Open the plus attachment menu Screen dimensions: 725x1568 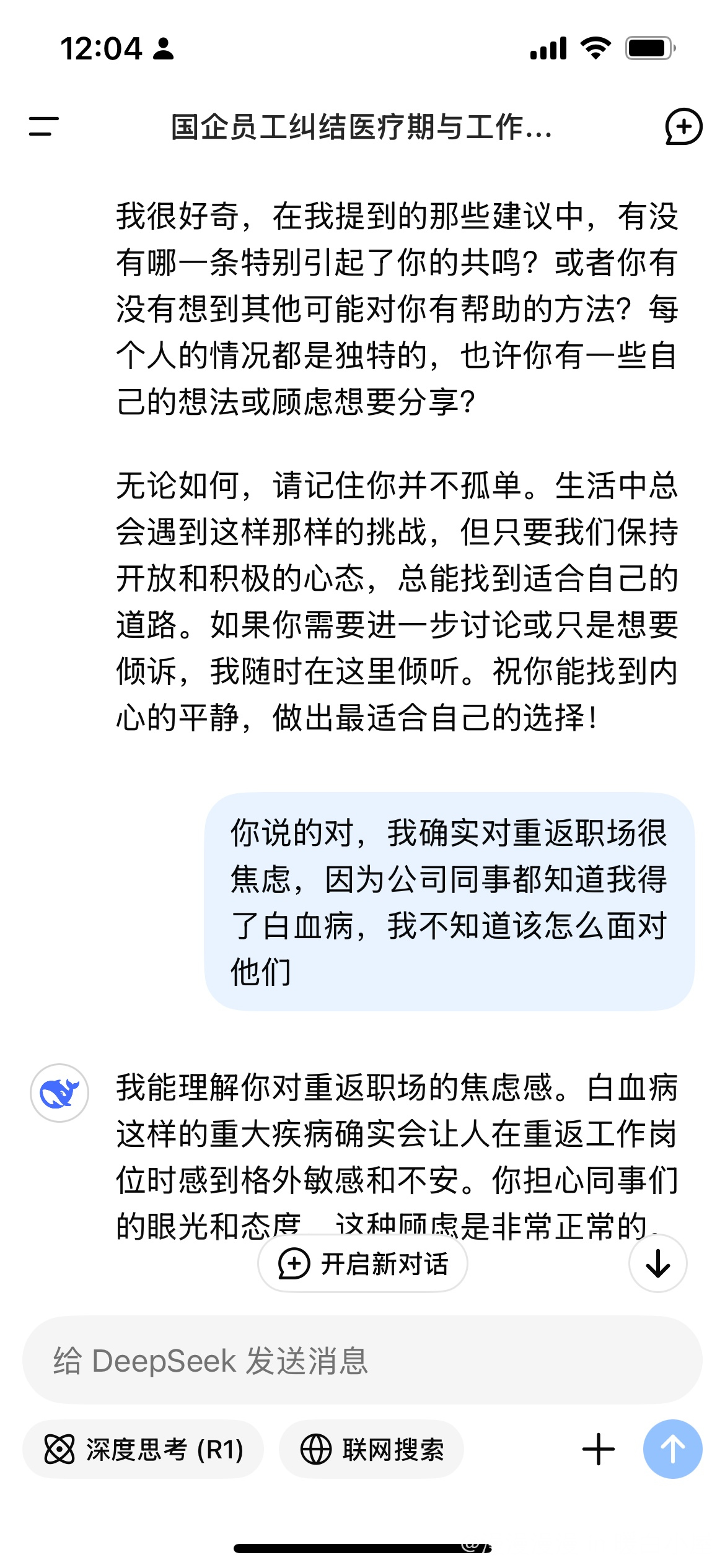coord(599,1450)
